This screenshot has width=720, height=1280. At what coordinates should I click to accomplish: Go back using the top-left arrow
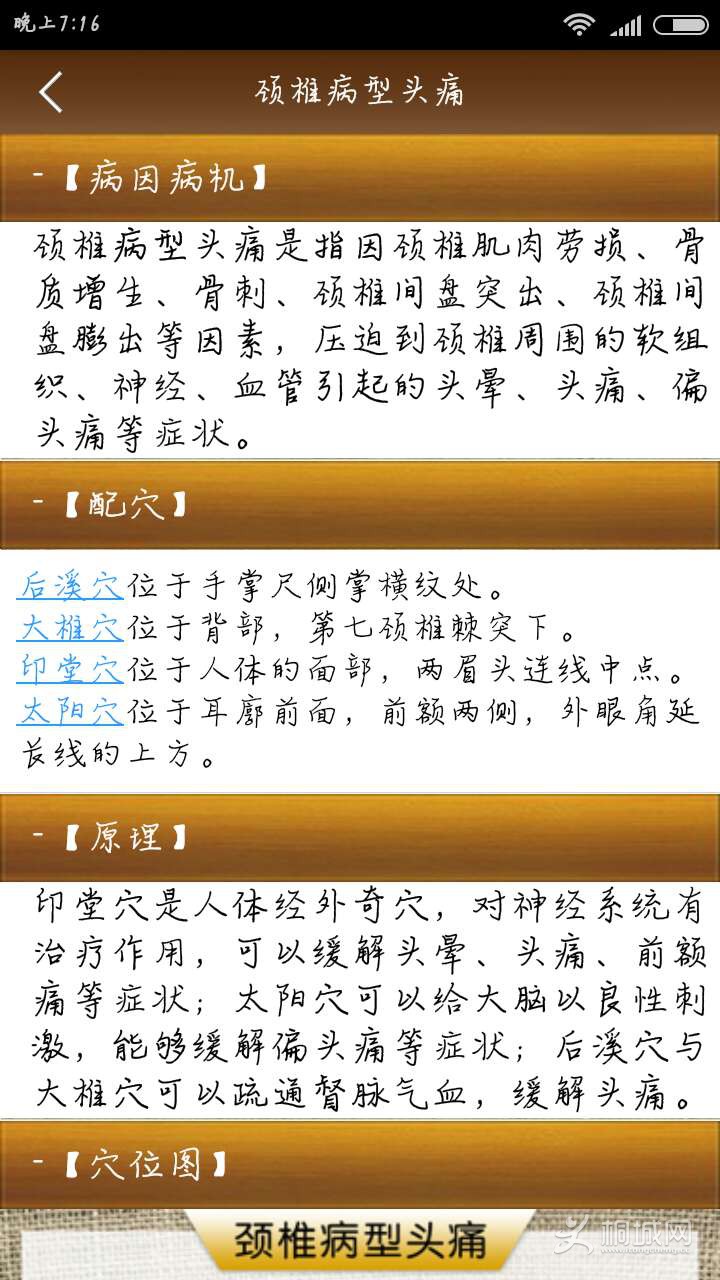(51, 92)
